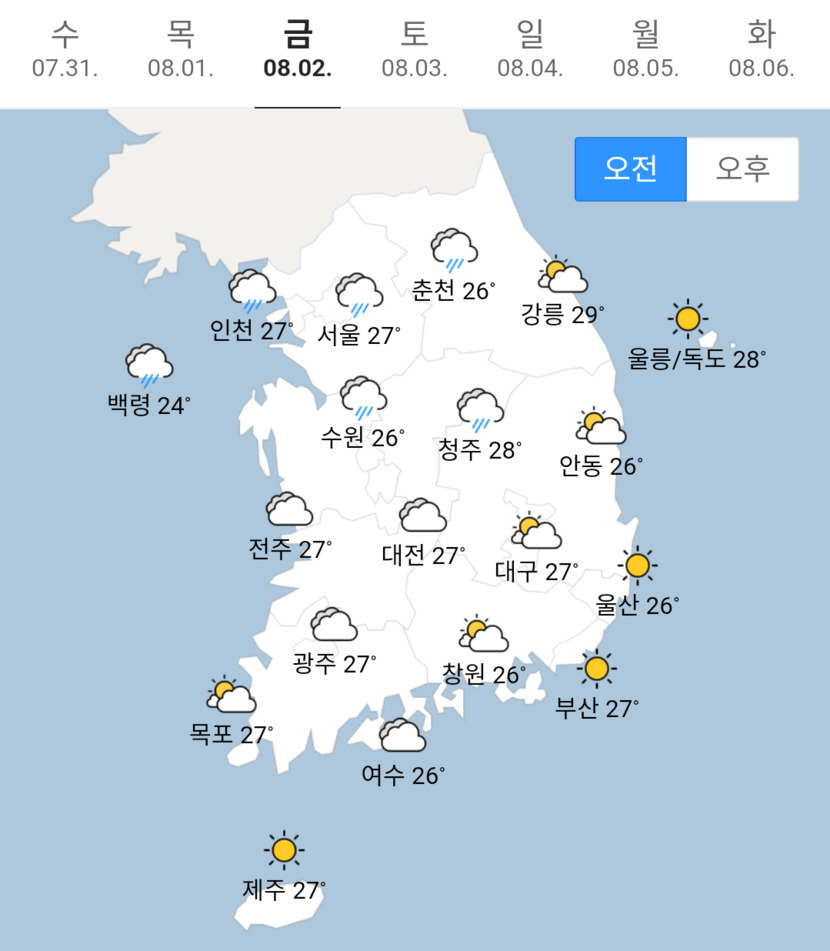830x951 pixels.
Task: Open Saturday 08.03 forecast tab
Action: 414,51
